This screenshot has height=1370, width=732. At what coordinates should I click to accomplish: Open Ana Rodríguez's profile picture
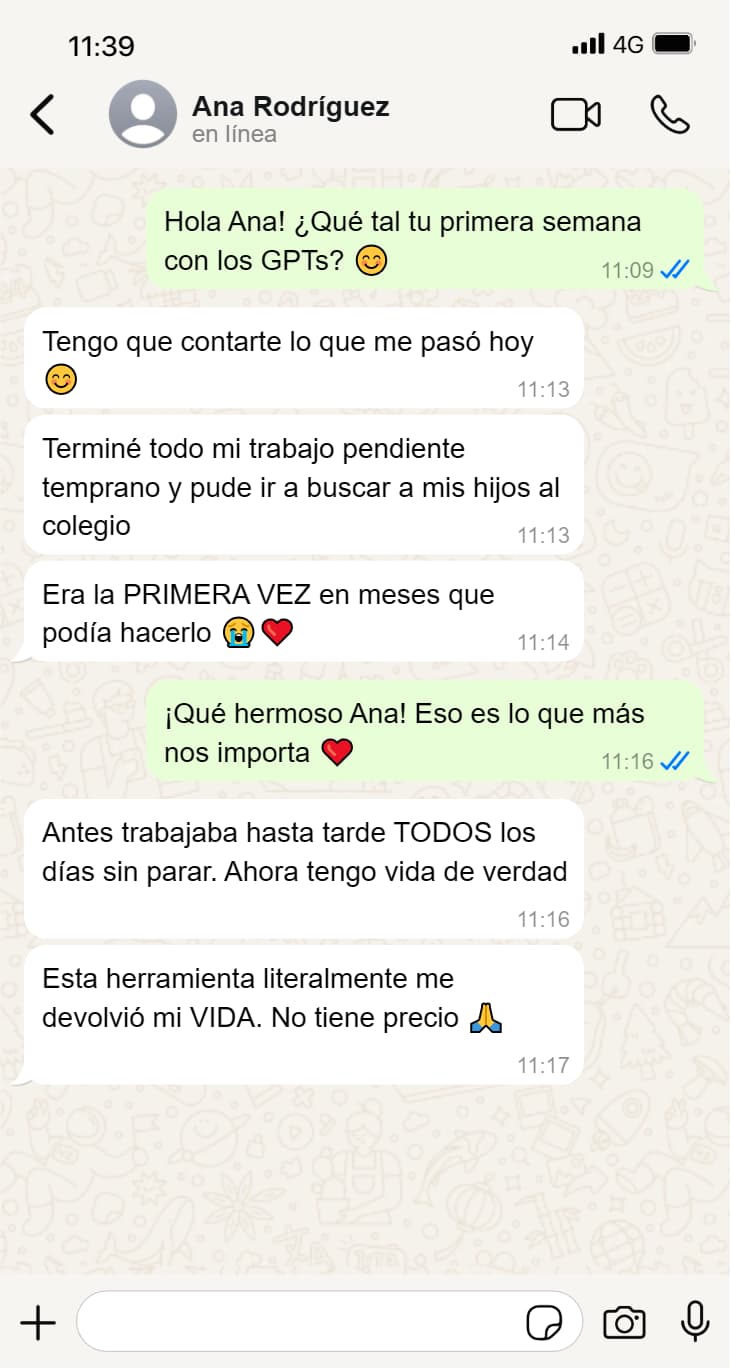pyautogui.click(x=142, y=114)
